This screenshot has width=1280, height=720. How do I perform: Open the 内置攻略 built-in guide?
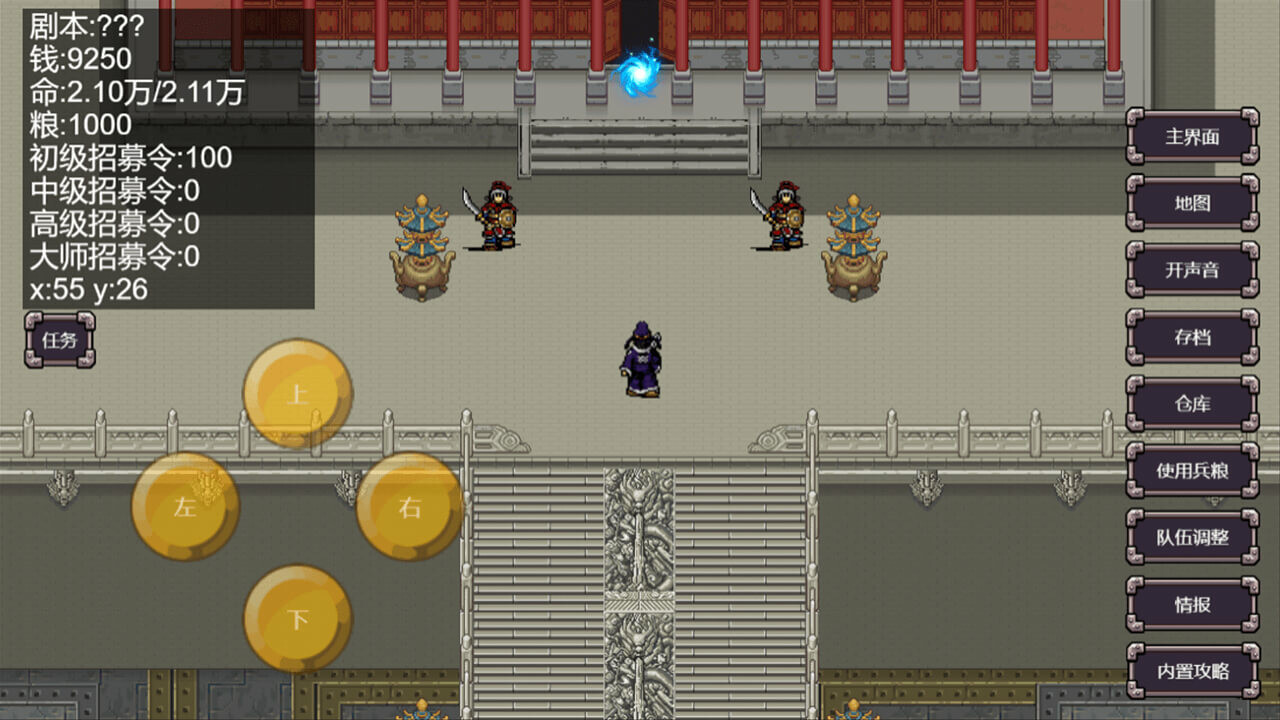click(1192, 671)
